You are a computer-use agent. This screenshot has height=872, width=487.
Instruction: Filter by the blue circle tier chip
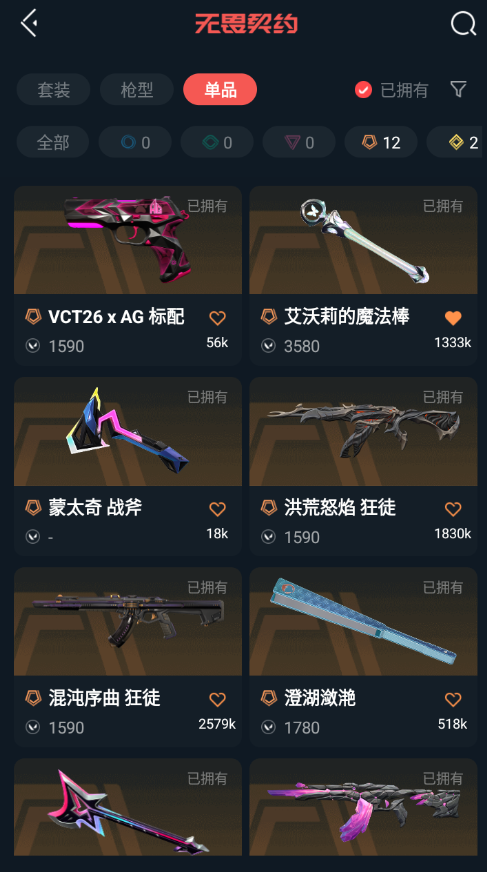(x=135, y=142)
